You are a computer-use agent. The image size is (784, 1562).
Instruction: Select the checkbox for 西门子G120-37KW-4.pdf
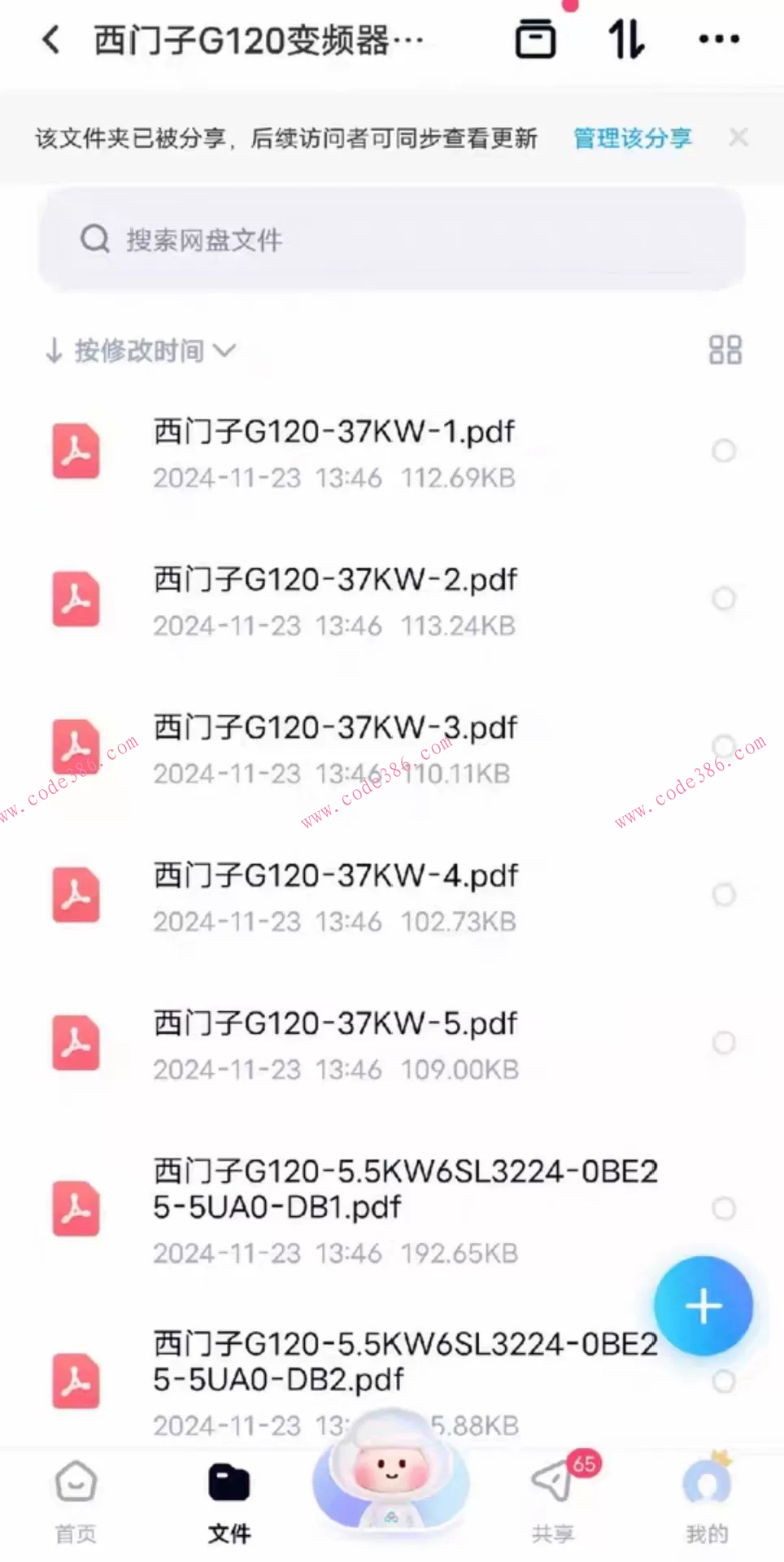coord(723,895)
